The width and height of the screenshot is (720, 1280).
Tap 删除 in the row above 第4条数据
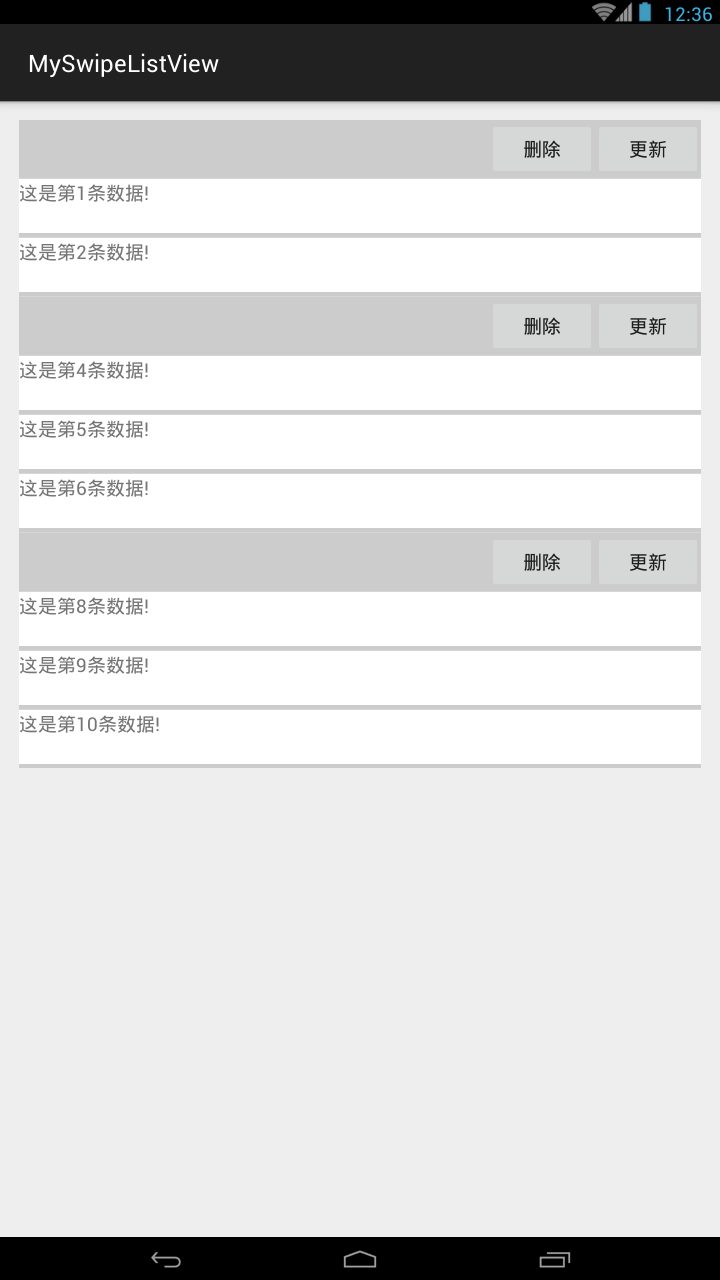click(x=542, y=326)
